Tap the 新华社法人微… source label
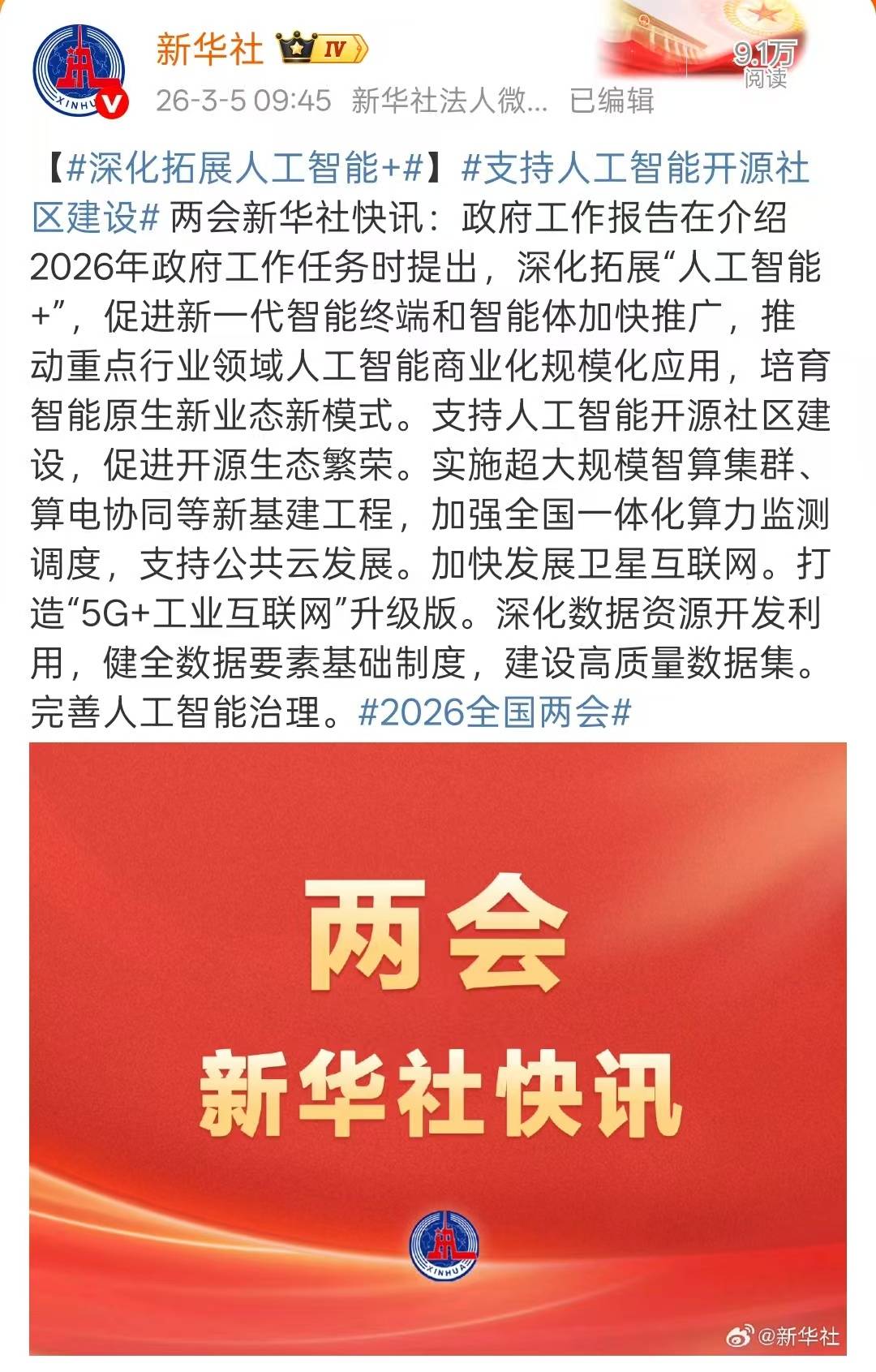This screenshot has width=876, height=1372. pyautogui.click(x=449, y=101)
